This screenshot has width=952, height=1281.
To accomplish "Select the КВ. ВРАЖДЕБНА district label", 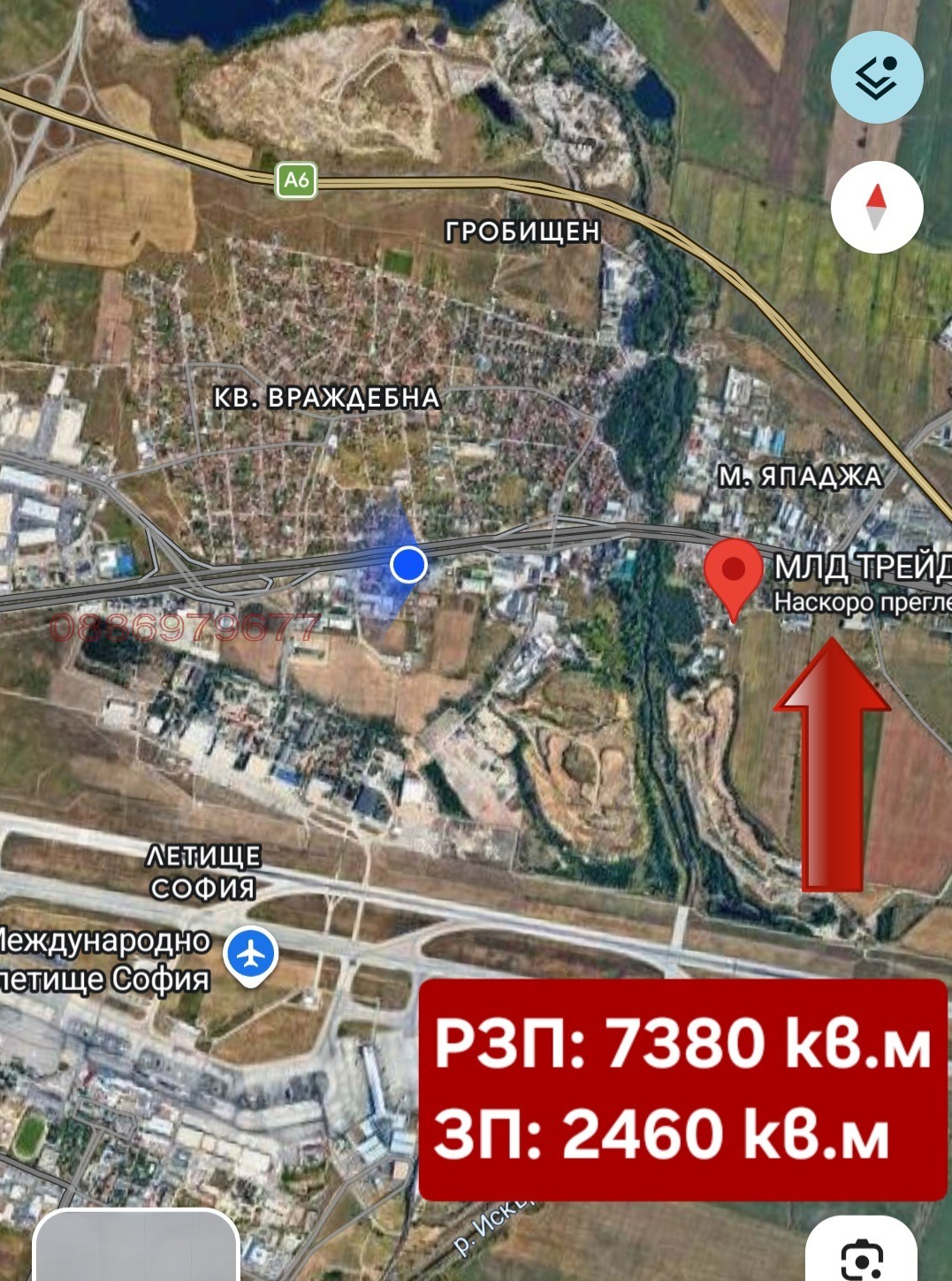I will pos(327,400).
